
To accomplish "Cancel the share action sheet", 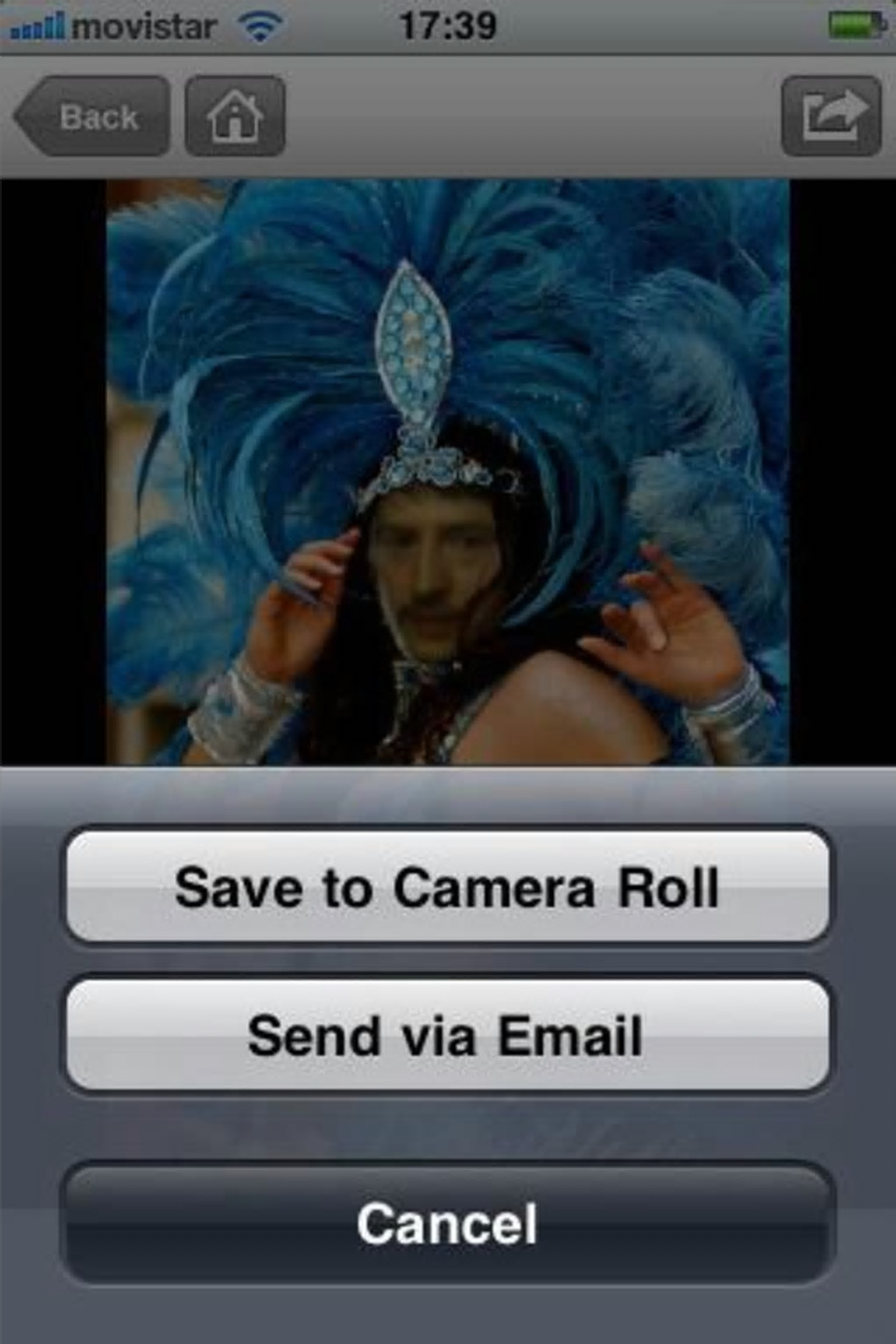I will click(x=447, y=1223).
